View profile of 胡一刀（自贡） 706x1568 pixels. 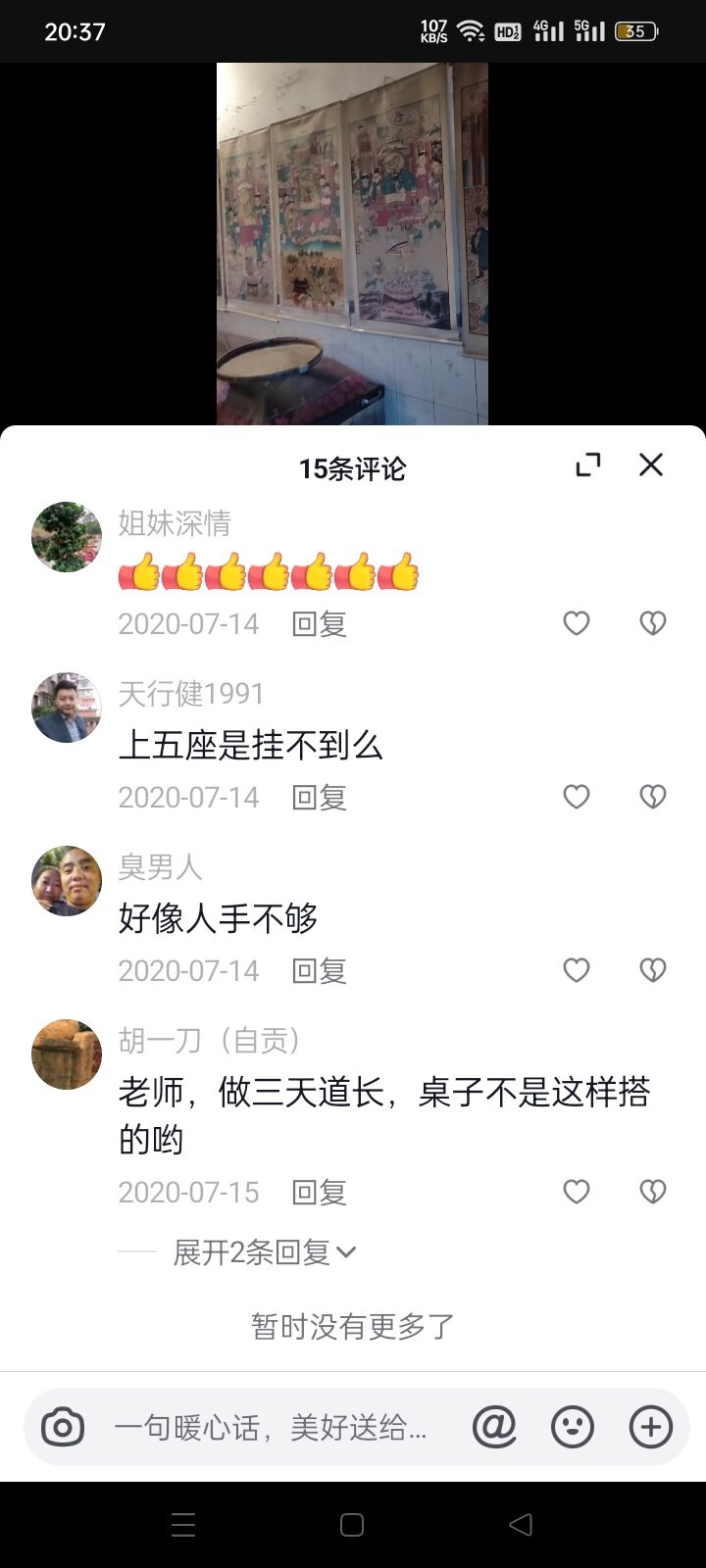(x=67, y=1054)
